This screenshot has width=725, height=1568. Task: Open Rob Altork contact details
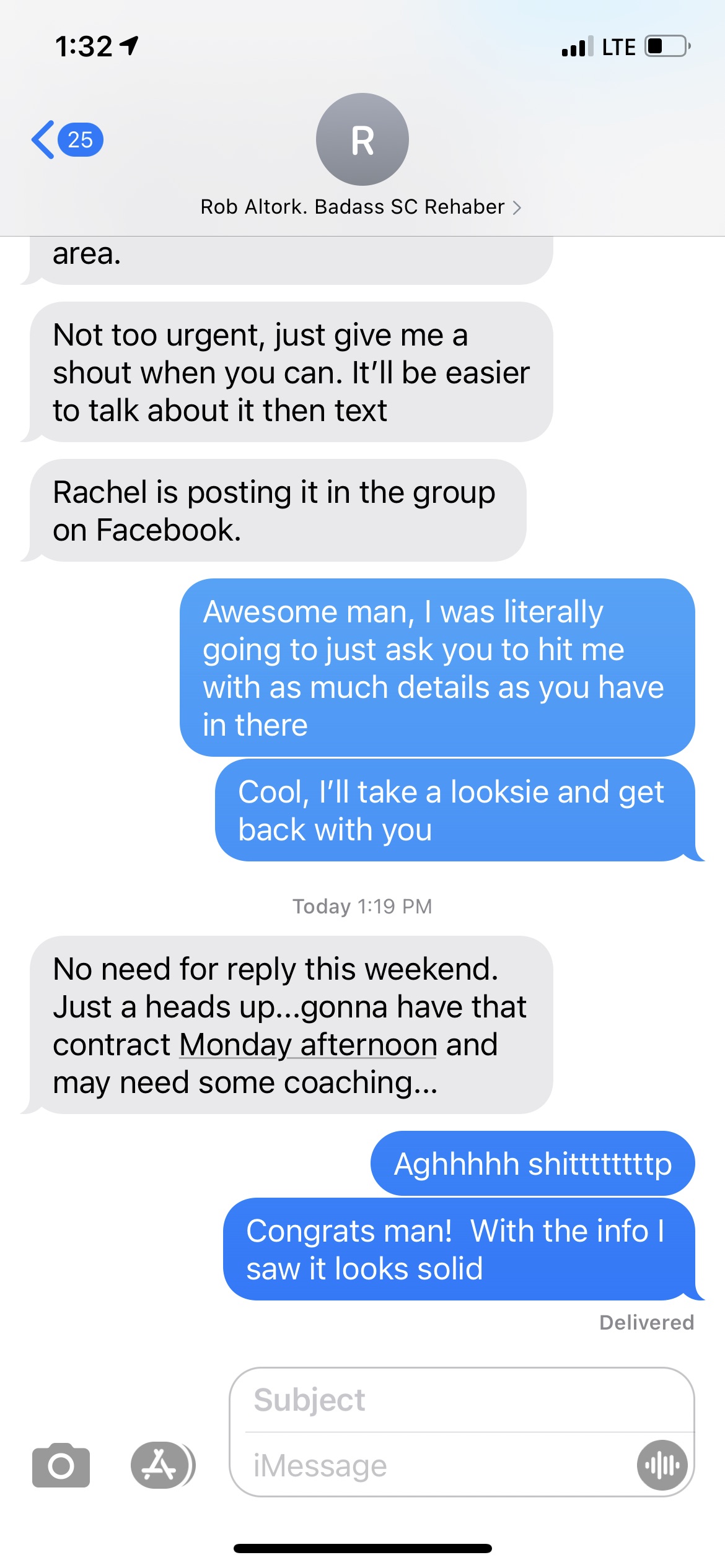click(x=361, y=207)
